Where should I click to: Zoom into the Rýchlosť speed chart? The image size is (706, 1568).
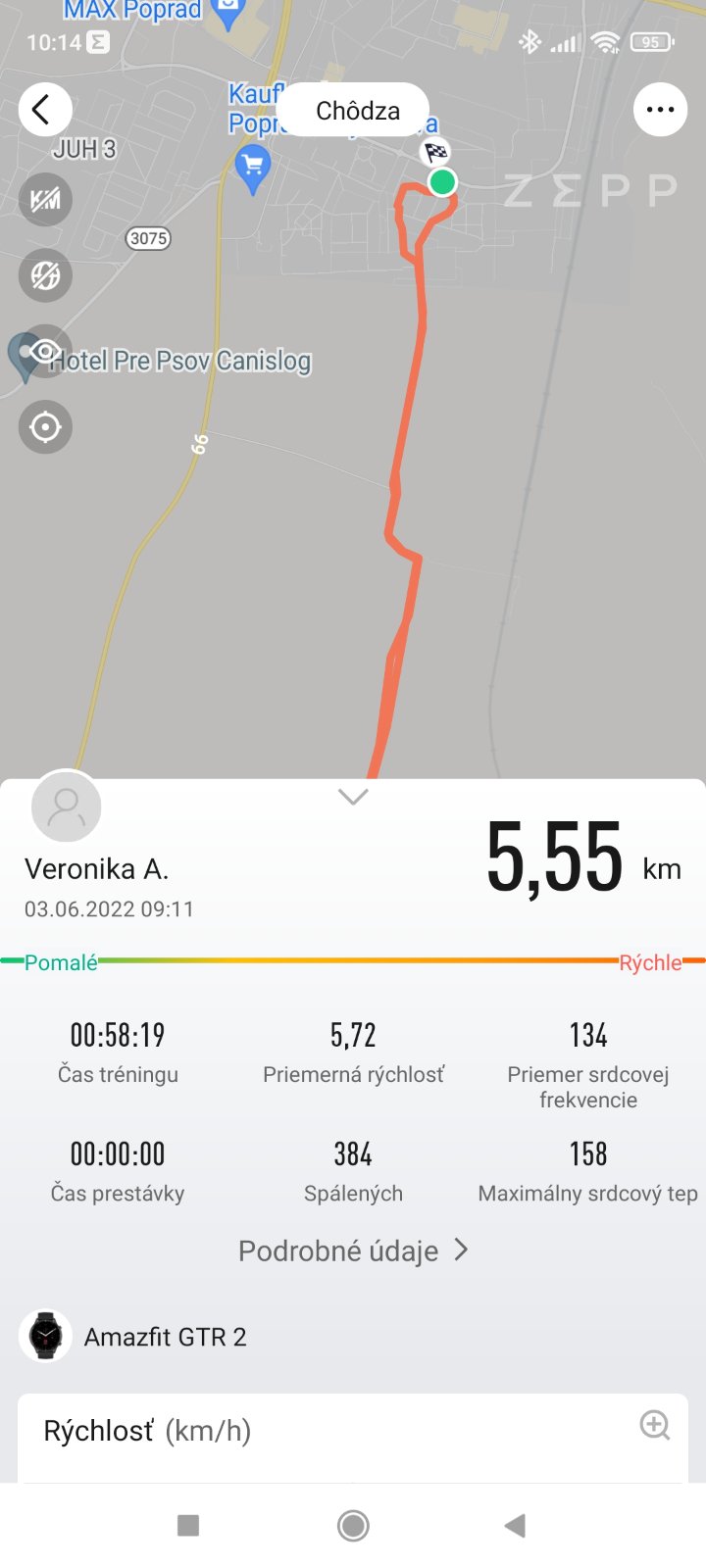[x=654, y=1425]
